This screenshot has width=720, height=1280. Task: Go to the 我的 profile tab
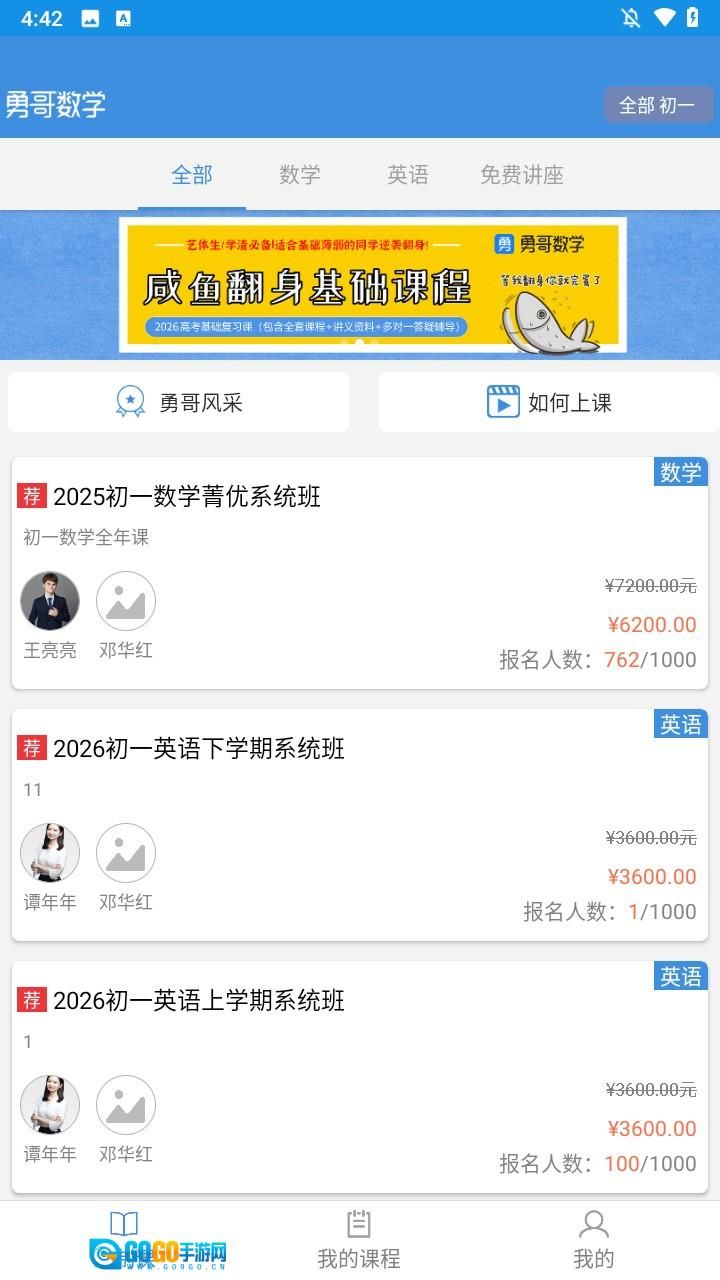coord(594,1240)
